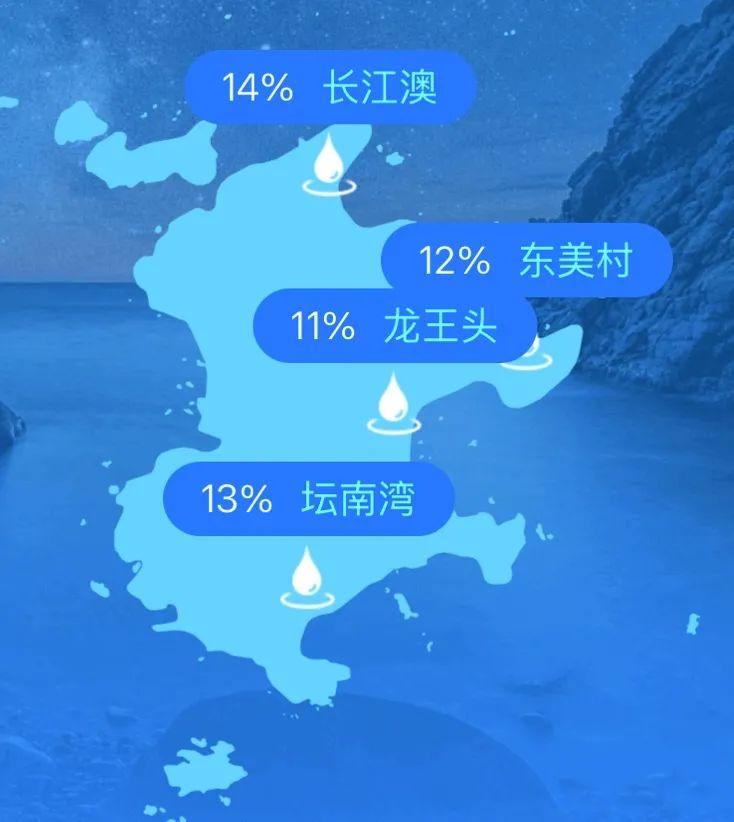Screen dimensions: 734x822
Task: Open the 长江澳 14% location label
Action: pyautogui.click(x=329, y=88)
